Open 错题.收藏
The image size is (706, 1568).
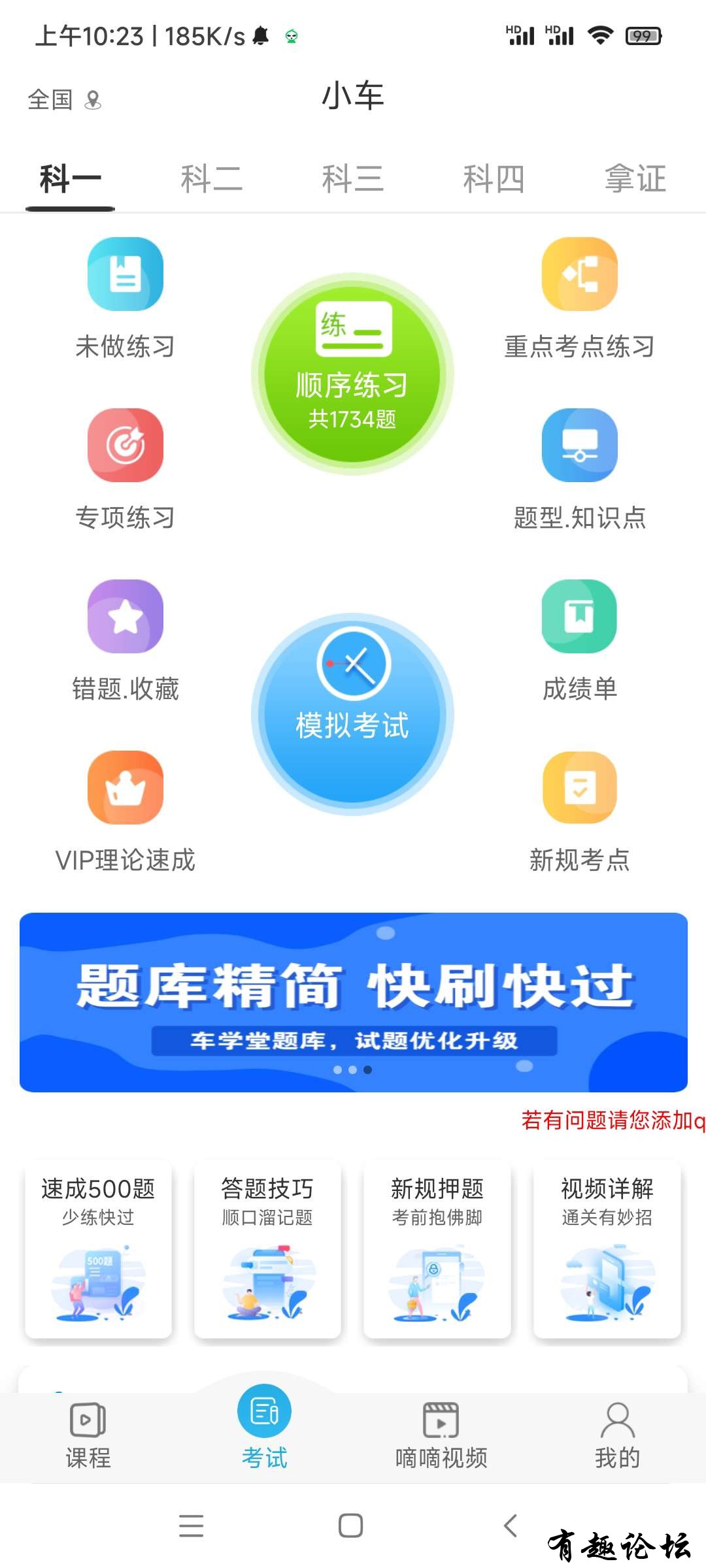[125, 640]
